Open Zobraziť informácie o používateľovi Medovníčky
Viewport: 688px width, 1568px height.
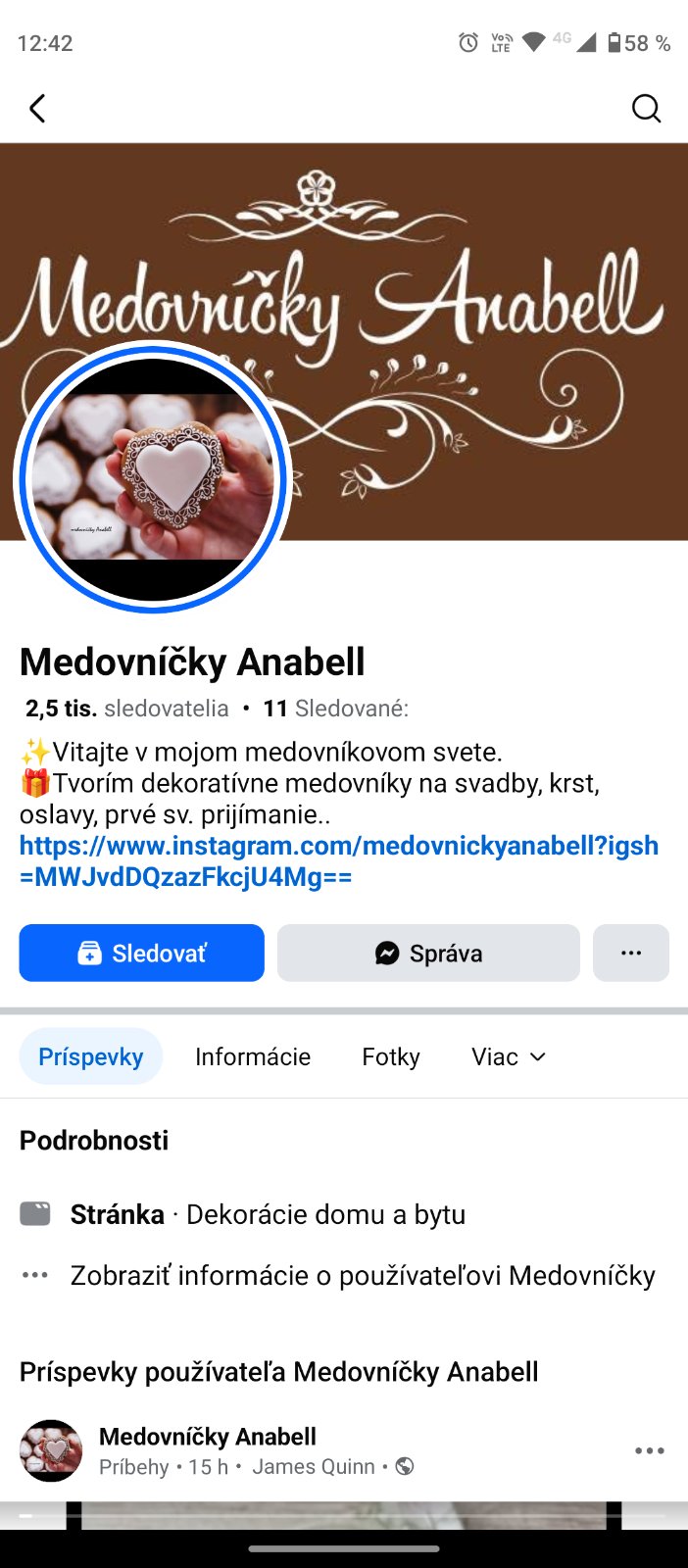pos(363,1275)
